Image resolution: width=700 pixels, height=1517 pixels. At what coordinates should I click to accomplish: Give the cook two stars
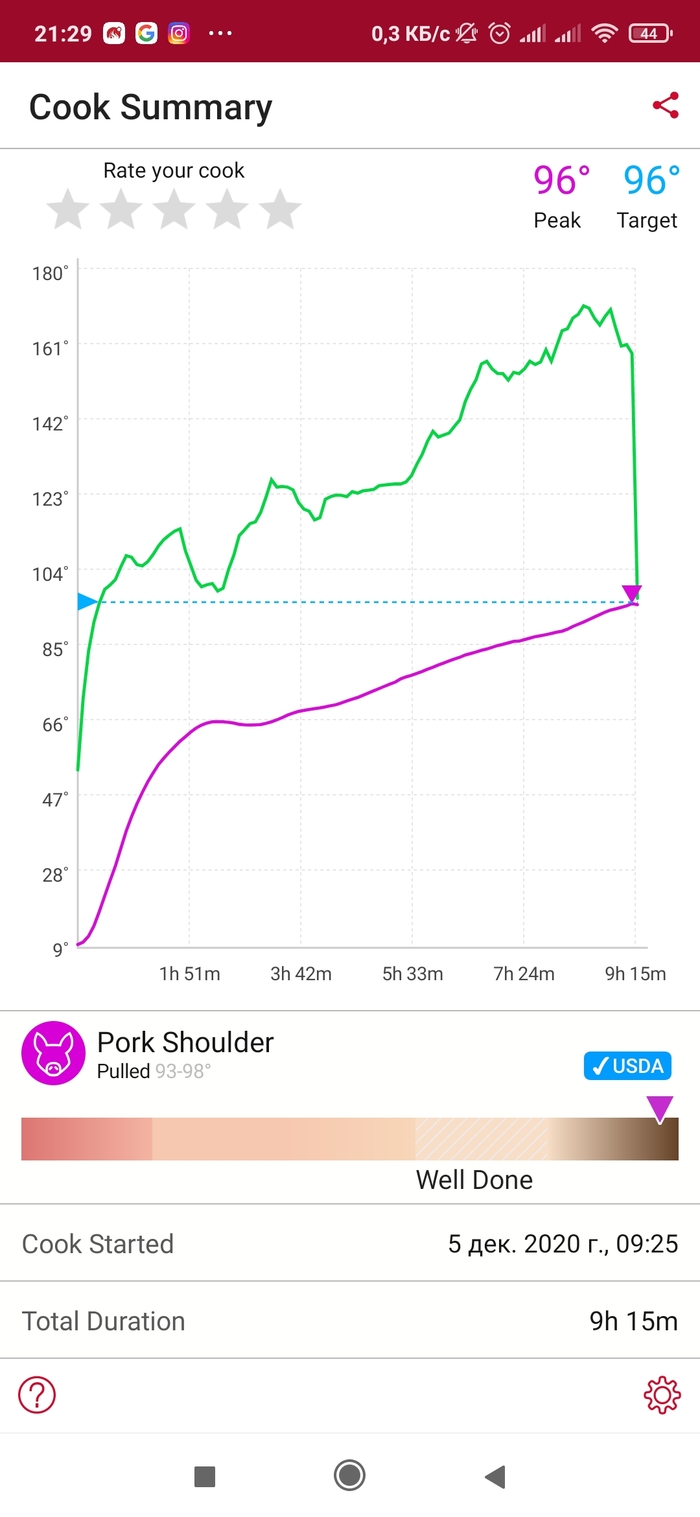tap(121, 210)
